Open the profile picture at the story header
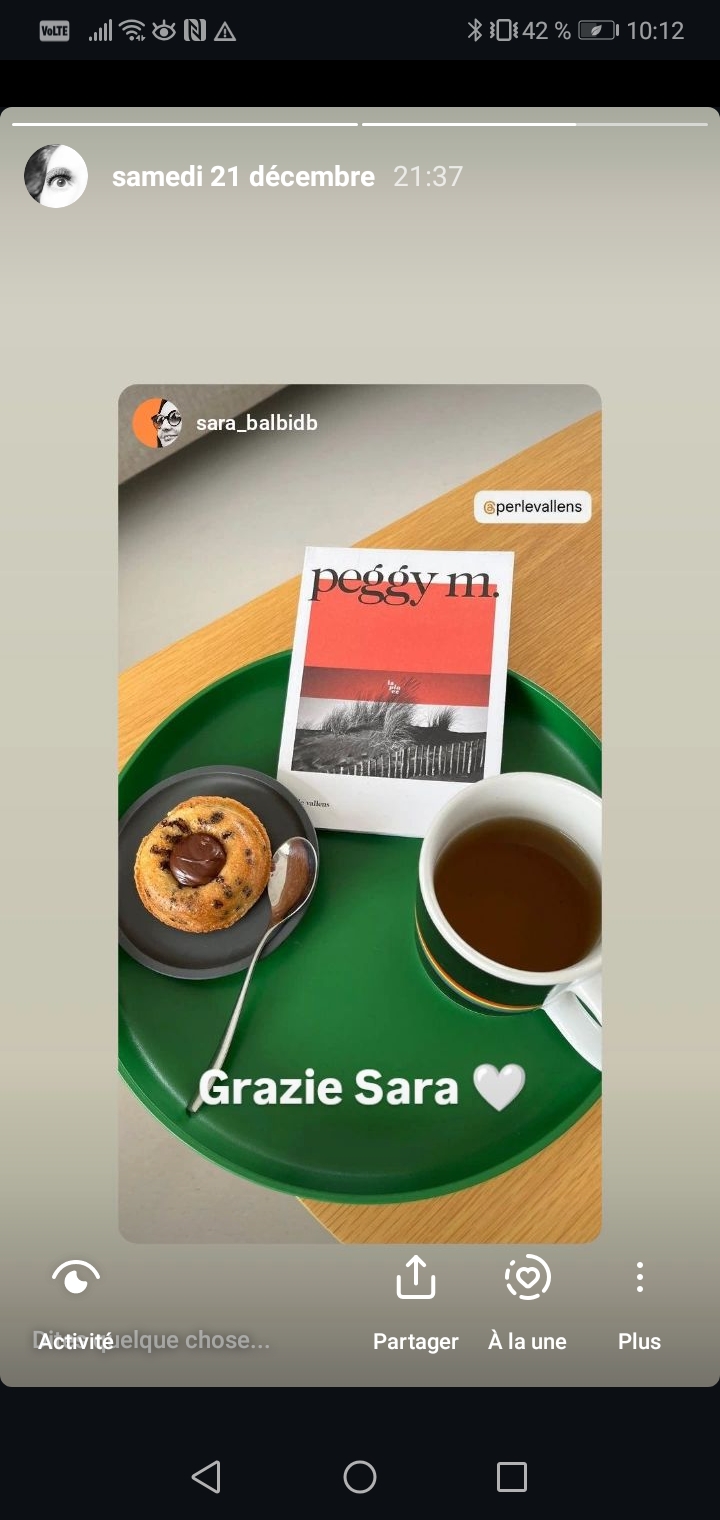 [56, 176]
